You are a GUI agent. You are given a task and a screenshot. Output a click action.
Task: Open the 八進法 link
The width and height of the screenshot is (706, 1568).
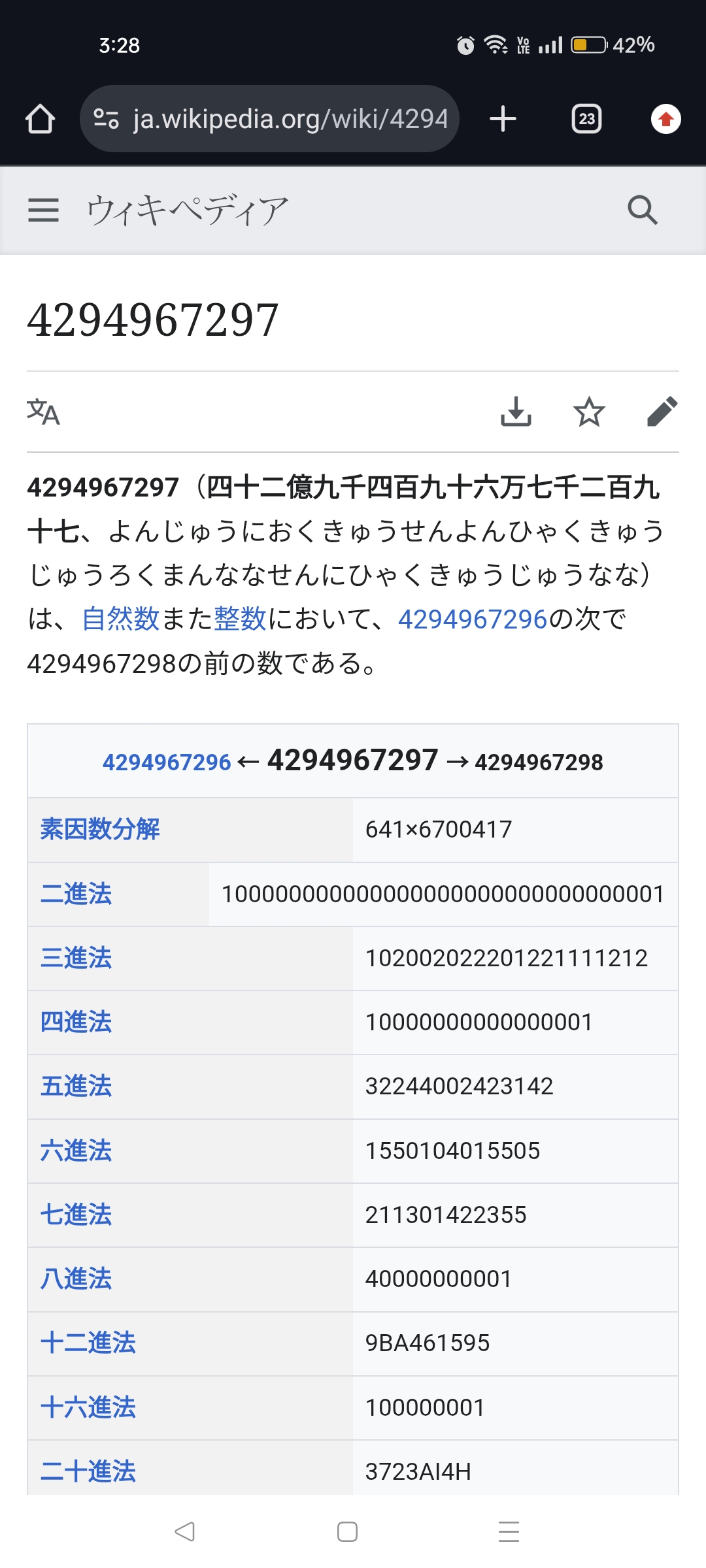pyautogui.click(x=76, y=1279)
